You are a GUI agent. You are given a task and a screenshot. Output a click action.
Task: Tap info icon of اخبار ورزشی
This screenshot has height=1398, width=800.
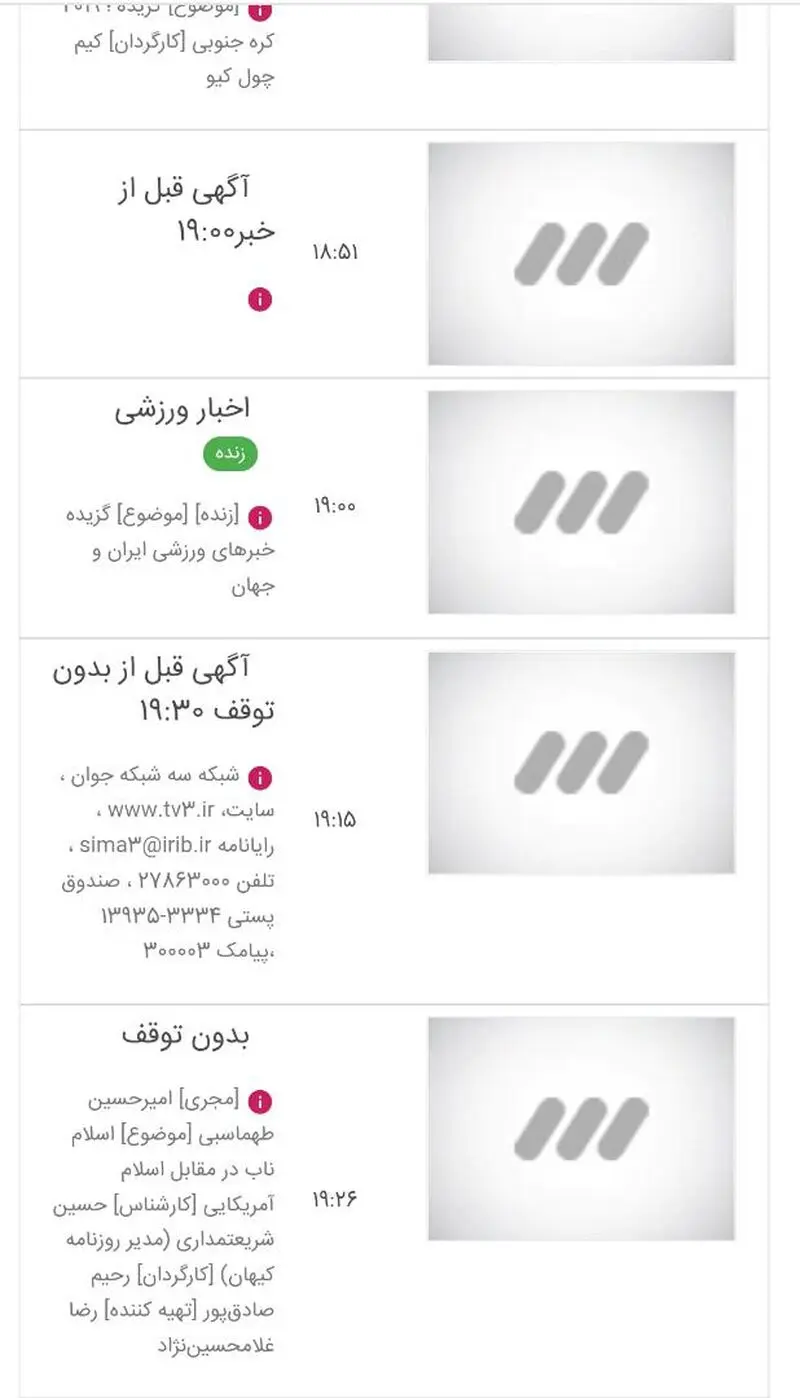click(x=260, y=518)
